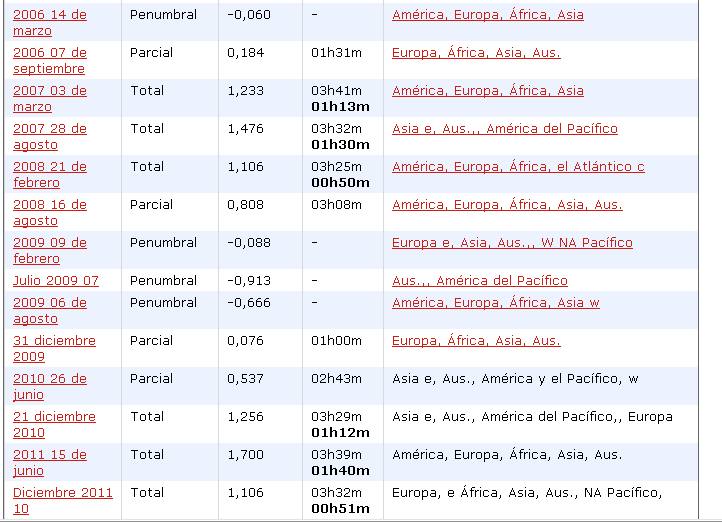
Task: Open the 2008 21 de febrero link
Action: coord(49,167)
